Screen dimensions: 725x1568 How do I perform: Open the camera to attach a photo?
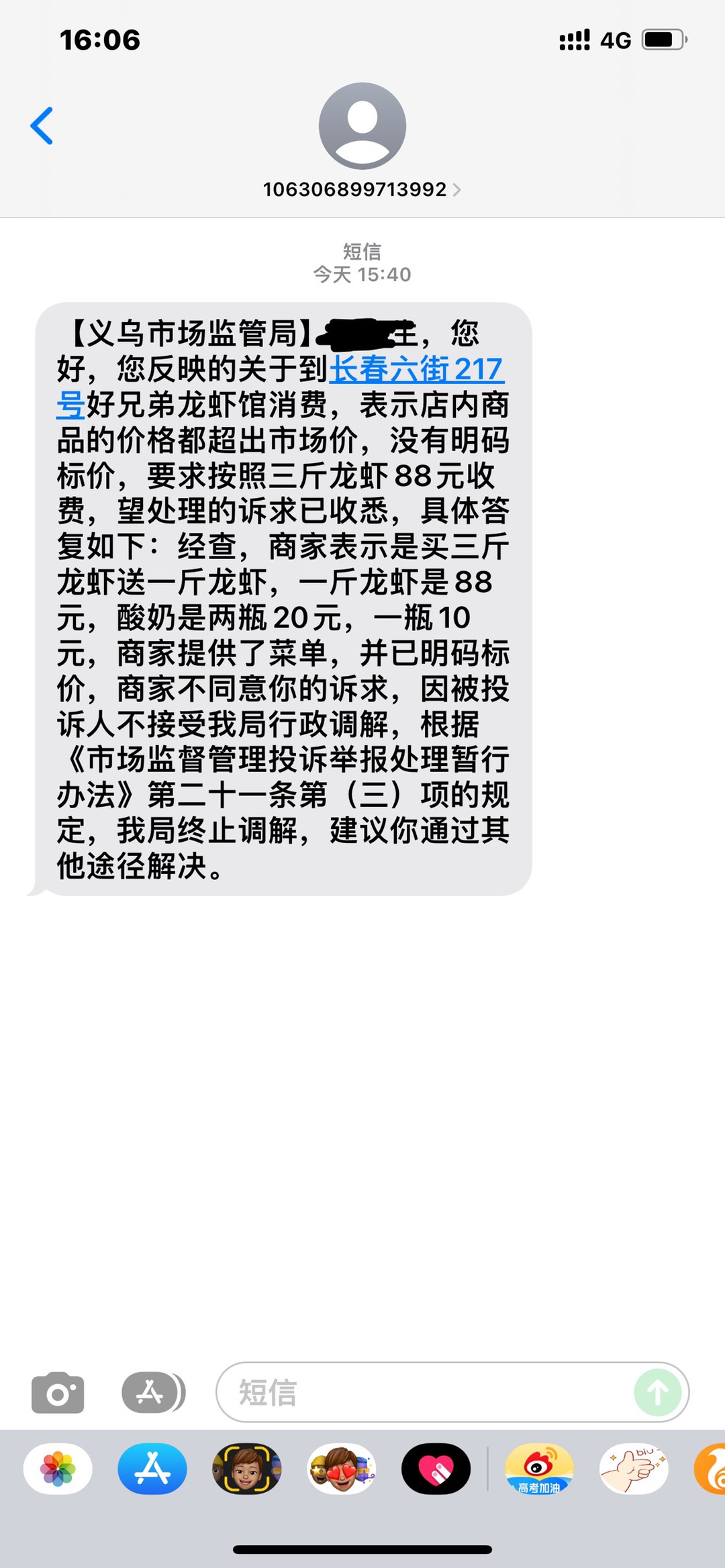[x=58, y=1393]
